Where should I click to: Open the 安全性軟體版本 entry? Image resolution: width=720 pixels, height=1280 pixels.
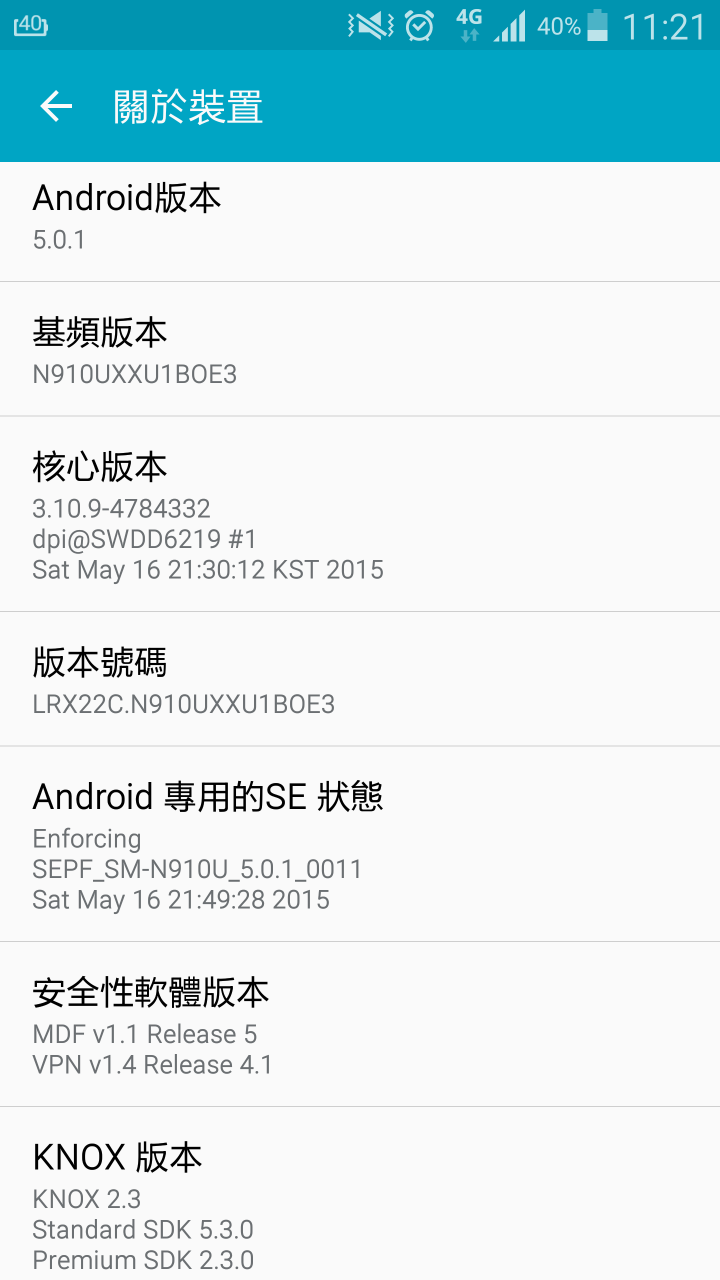coord(360,1024)
